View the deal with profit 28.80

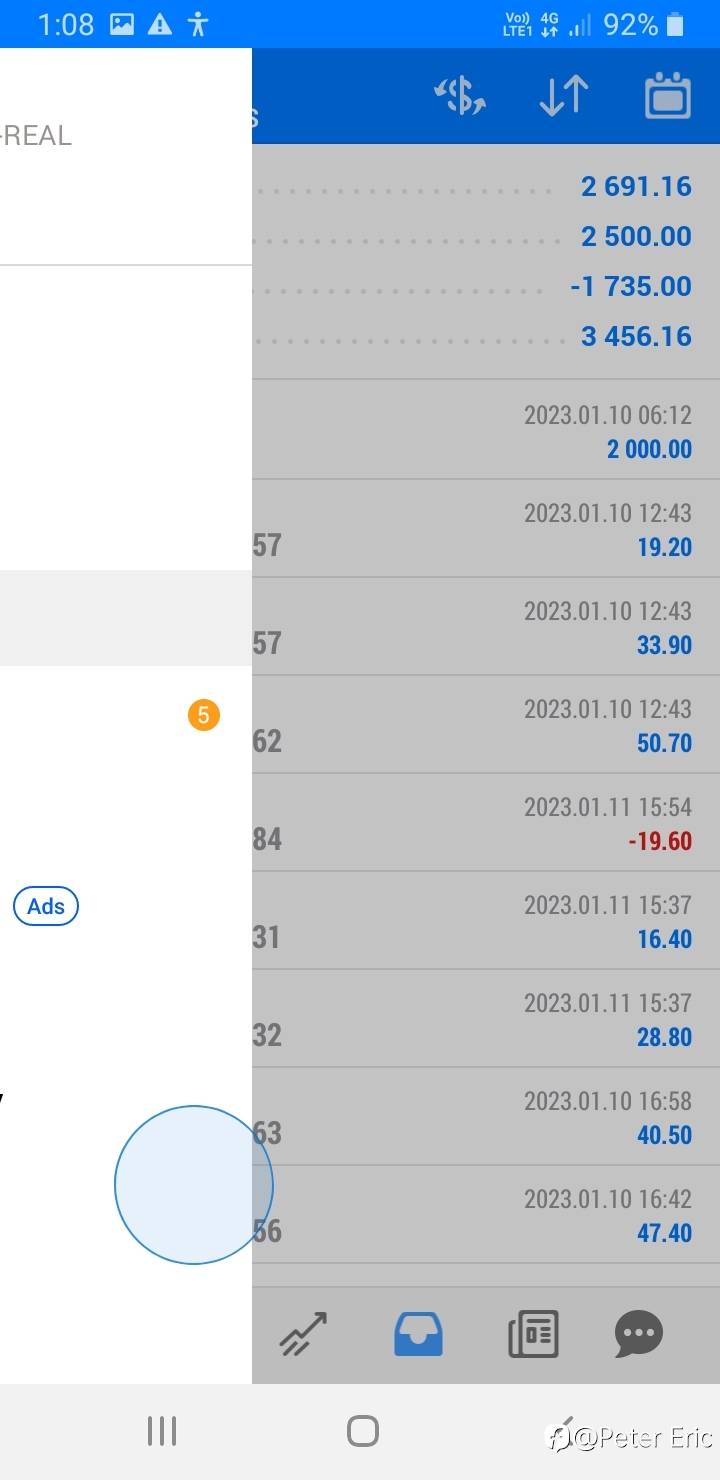(486, 1018)
